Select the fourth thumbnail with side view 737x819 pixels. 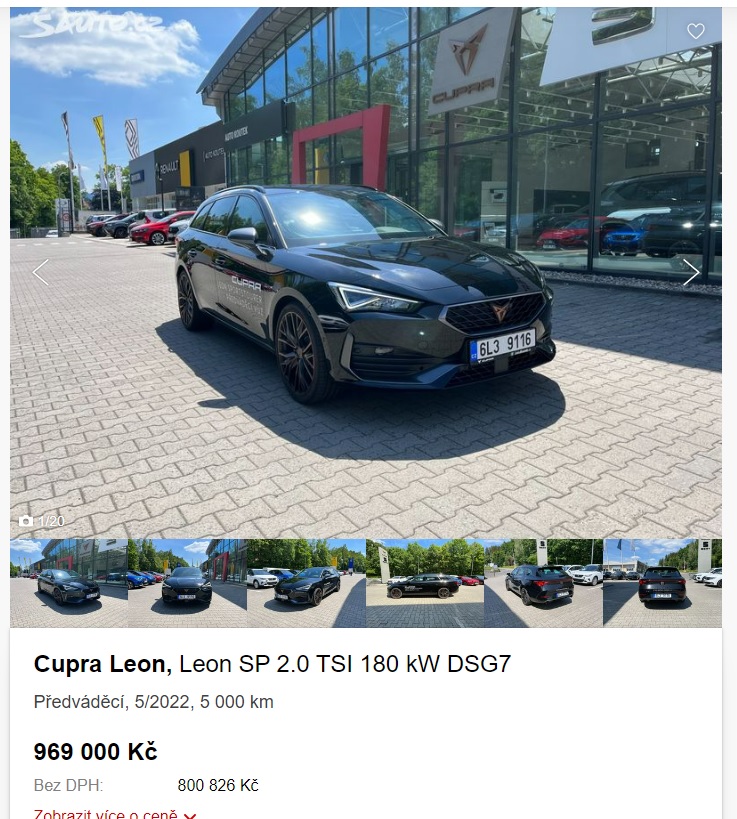tap(425, 584)
